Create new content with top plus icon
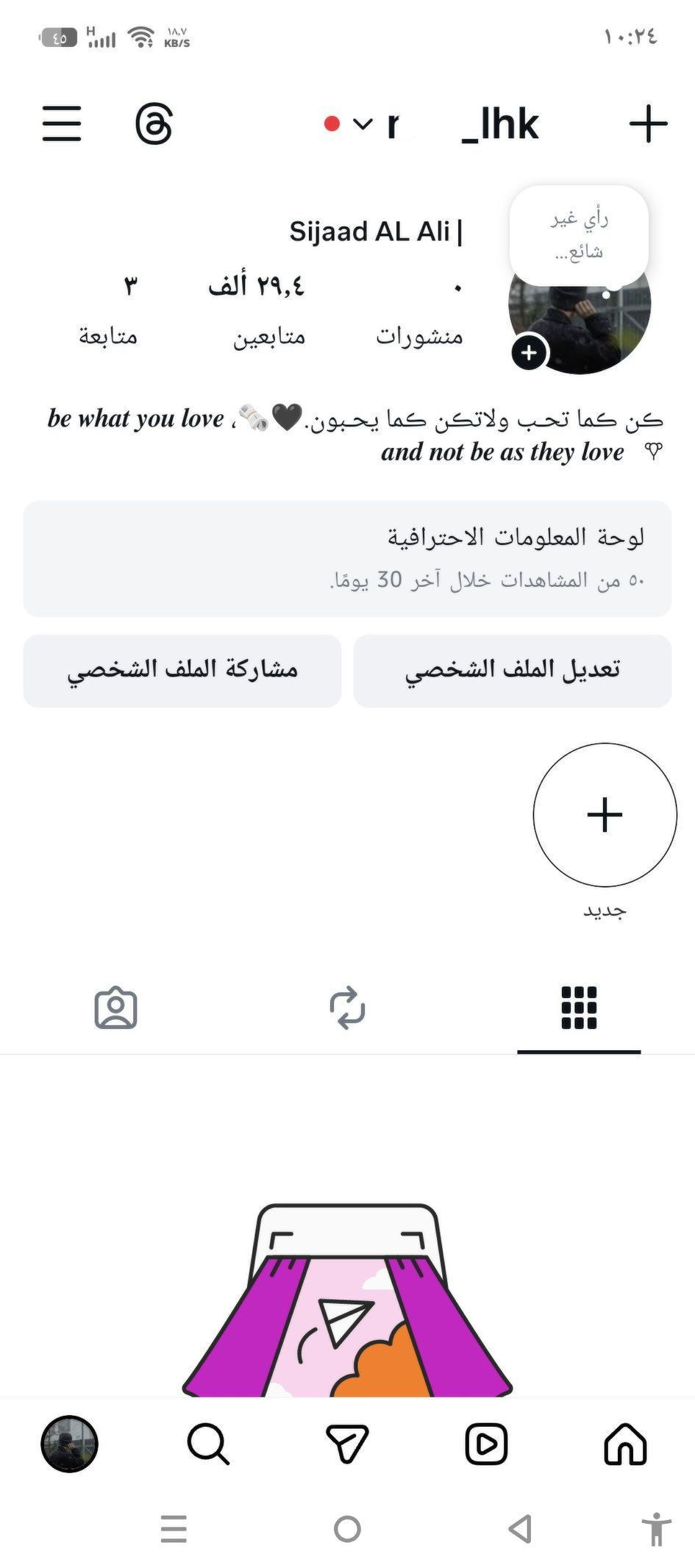The image size is (695, 1568). [648, 124]
